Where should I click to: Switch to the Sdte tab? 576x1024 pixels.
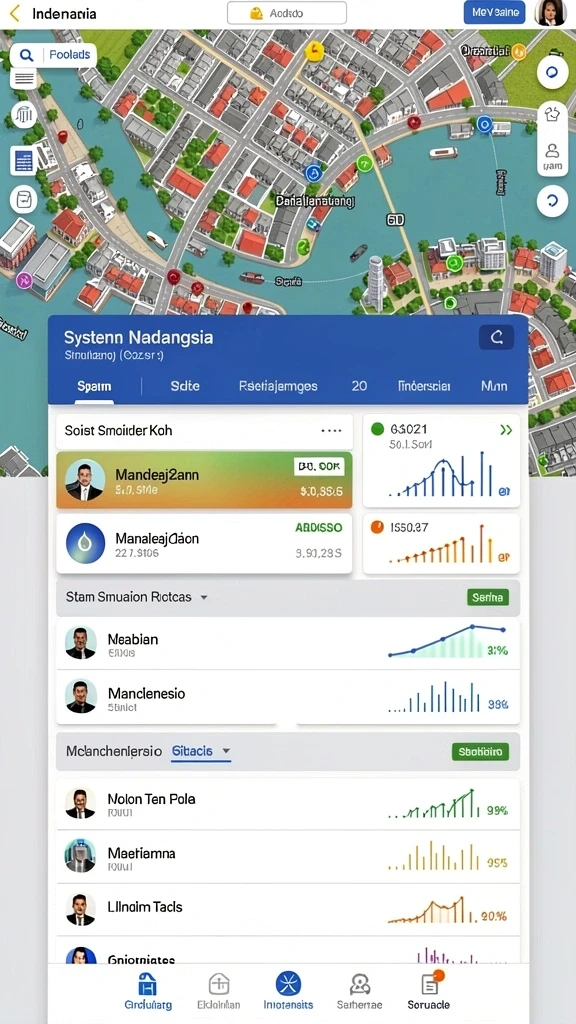click(185, 385)
